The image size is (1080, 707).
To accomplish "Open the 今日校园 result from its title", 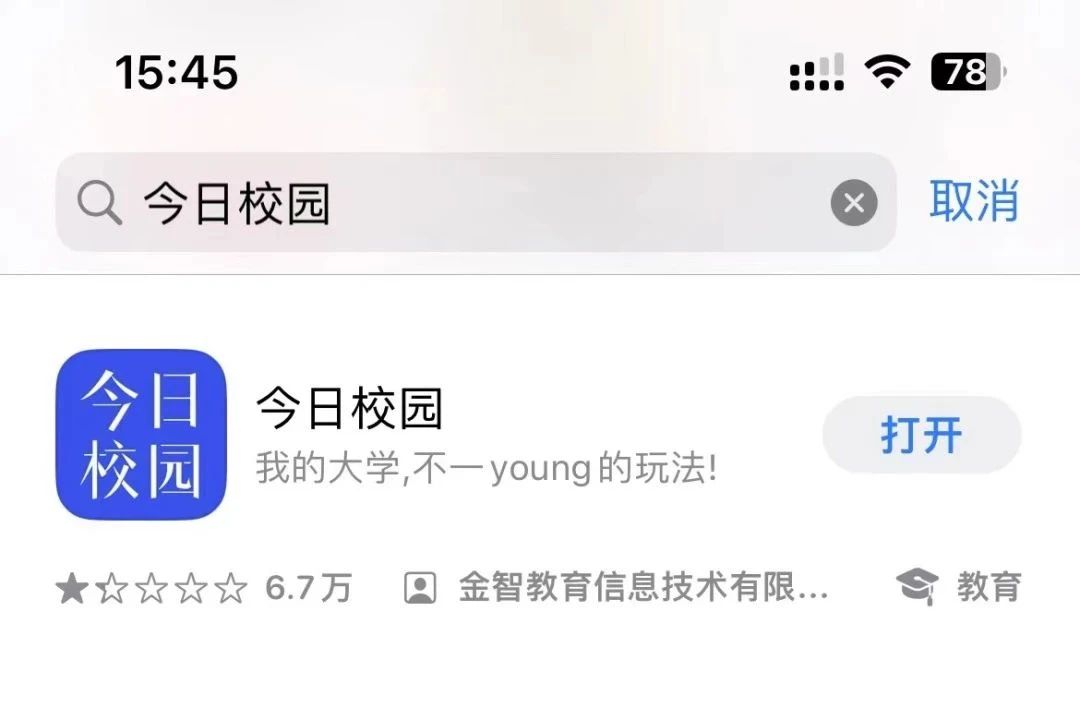I will 349,408.
